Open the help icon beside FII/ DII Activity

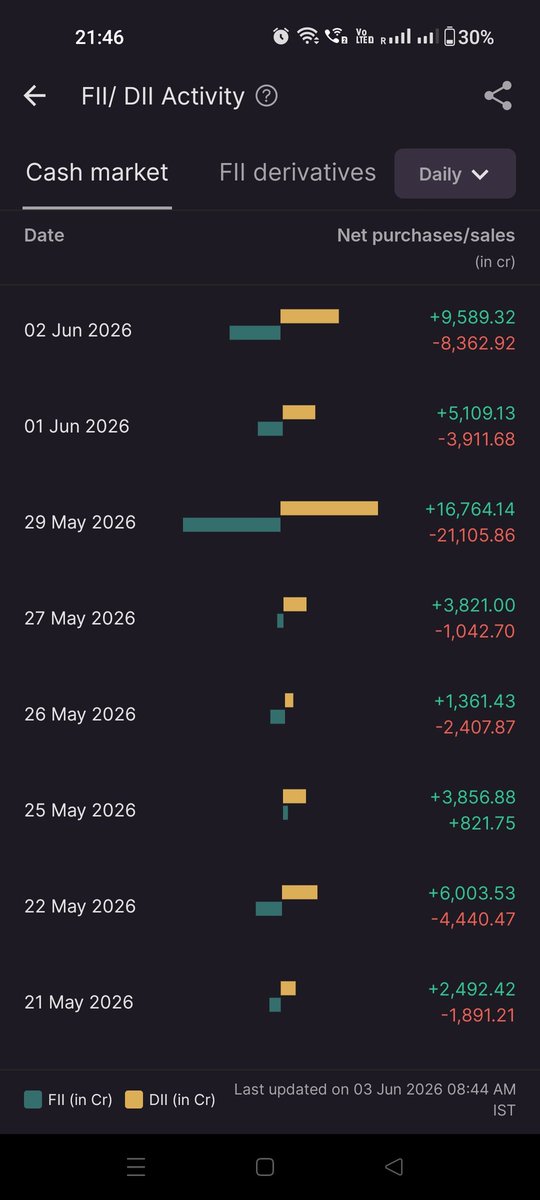tap(266, 96)
